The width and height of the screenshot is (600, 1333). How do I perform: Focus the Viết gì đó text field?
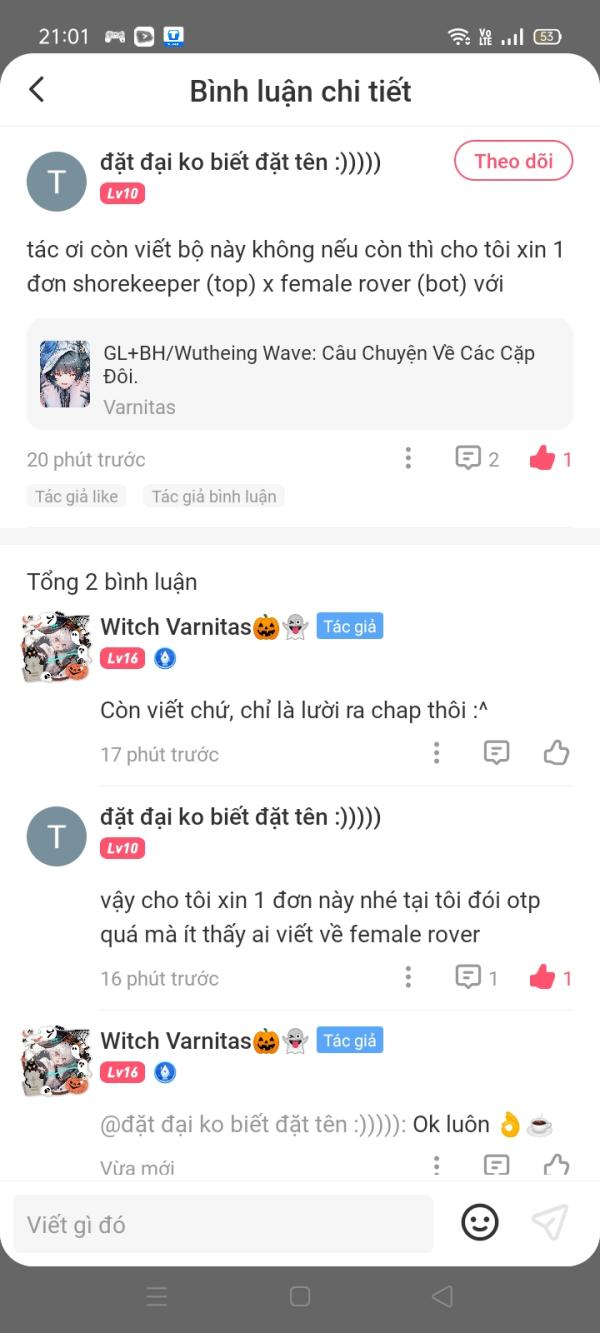click(x=223, y=1224)
